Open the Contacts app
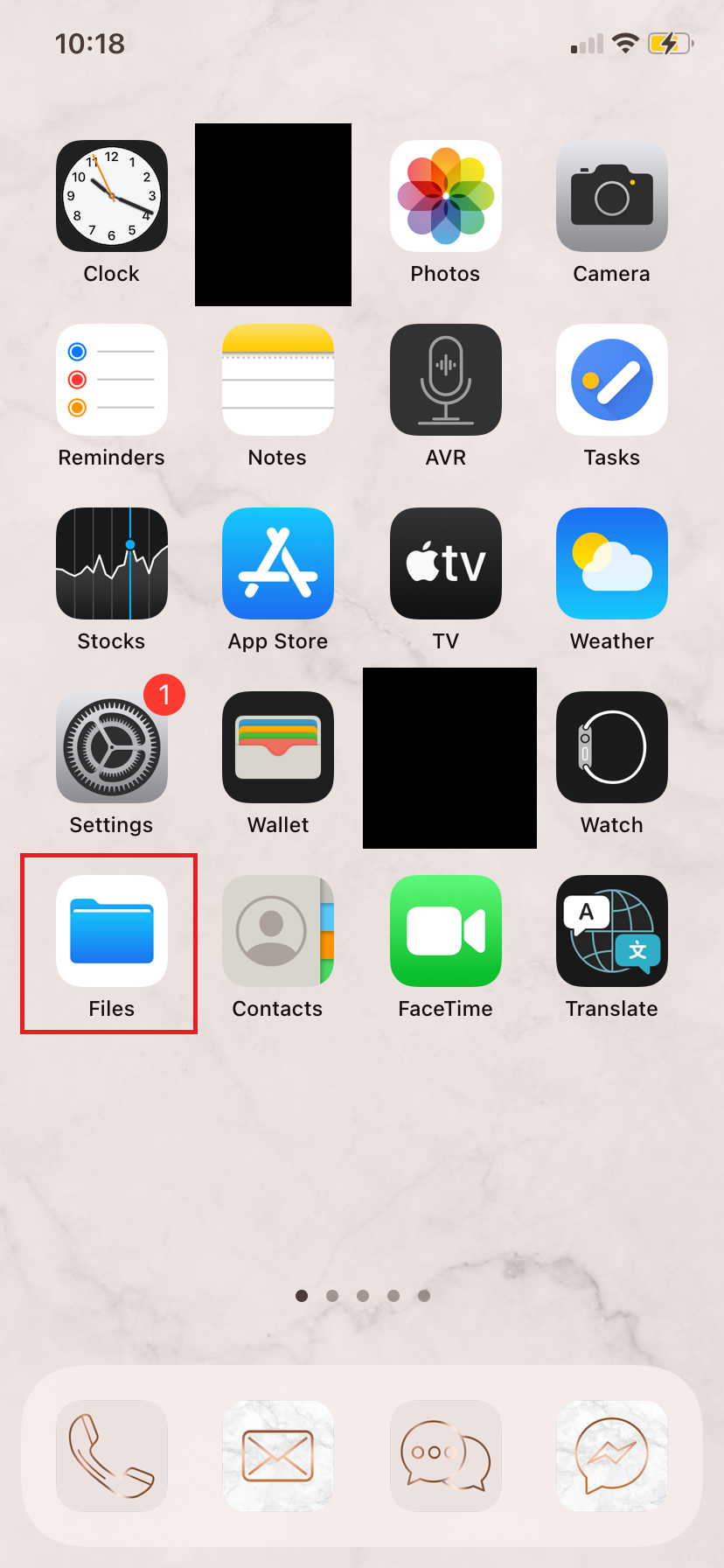The width and height of the screenshot is (724, 1568). 277,931
